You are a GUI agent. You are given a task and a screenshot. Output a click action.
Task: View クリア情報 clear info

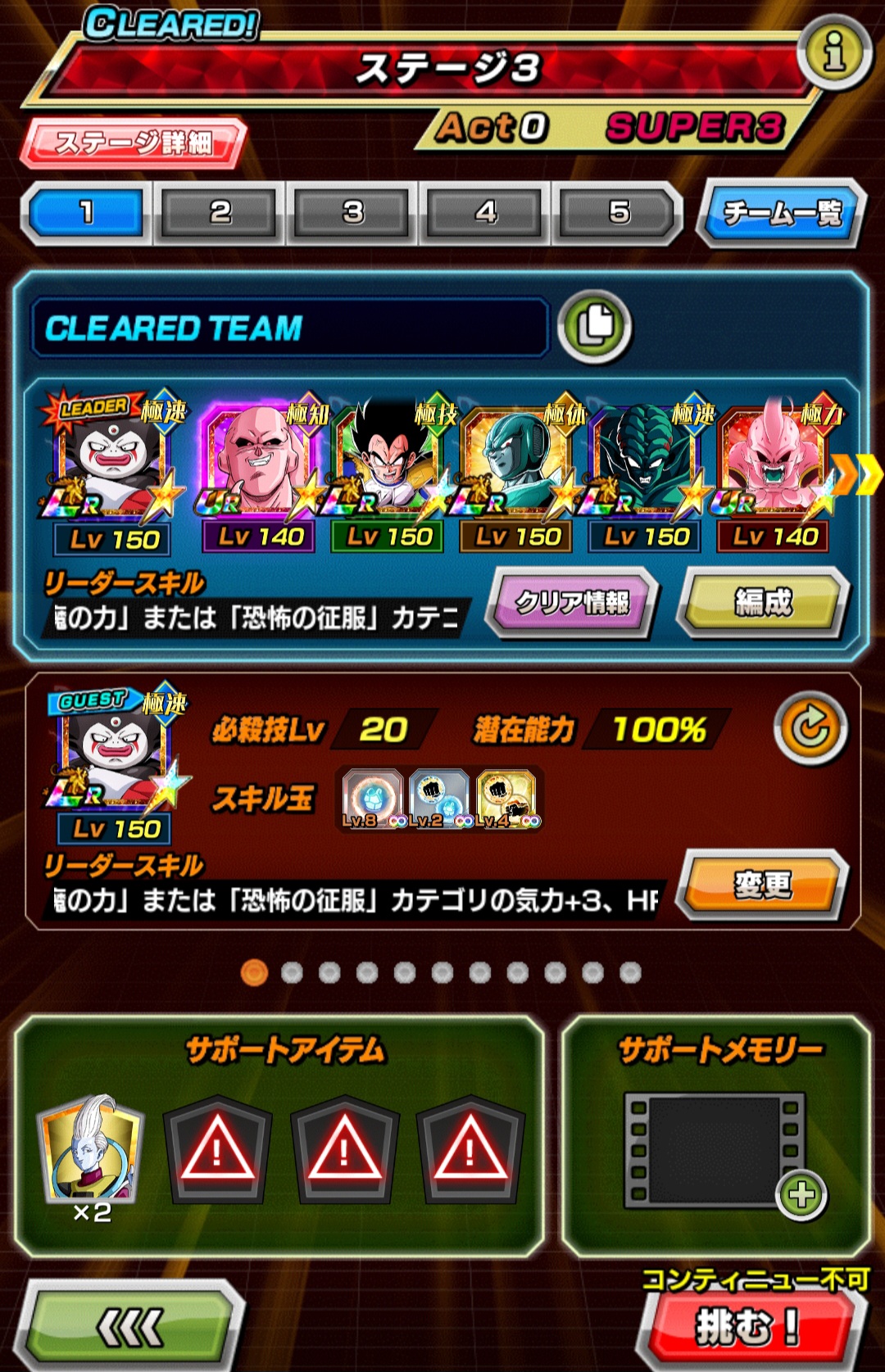pos(572,603)
